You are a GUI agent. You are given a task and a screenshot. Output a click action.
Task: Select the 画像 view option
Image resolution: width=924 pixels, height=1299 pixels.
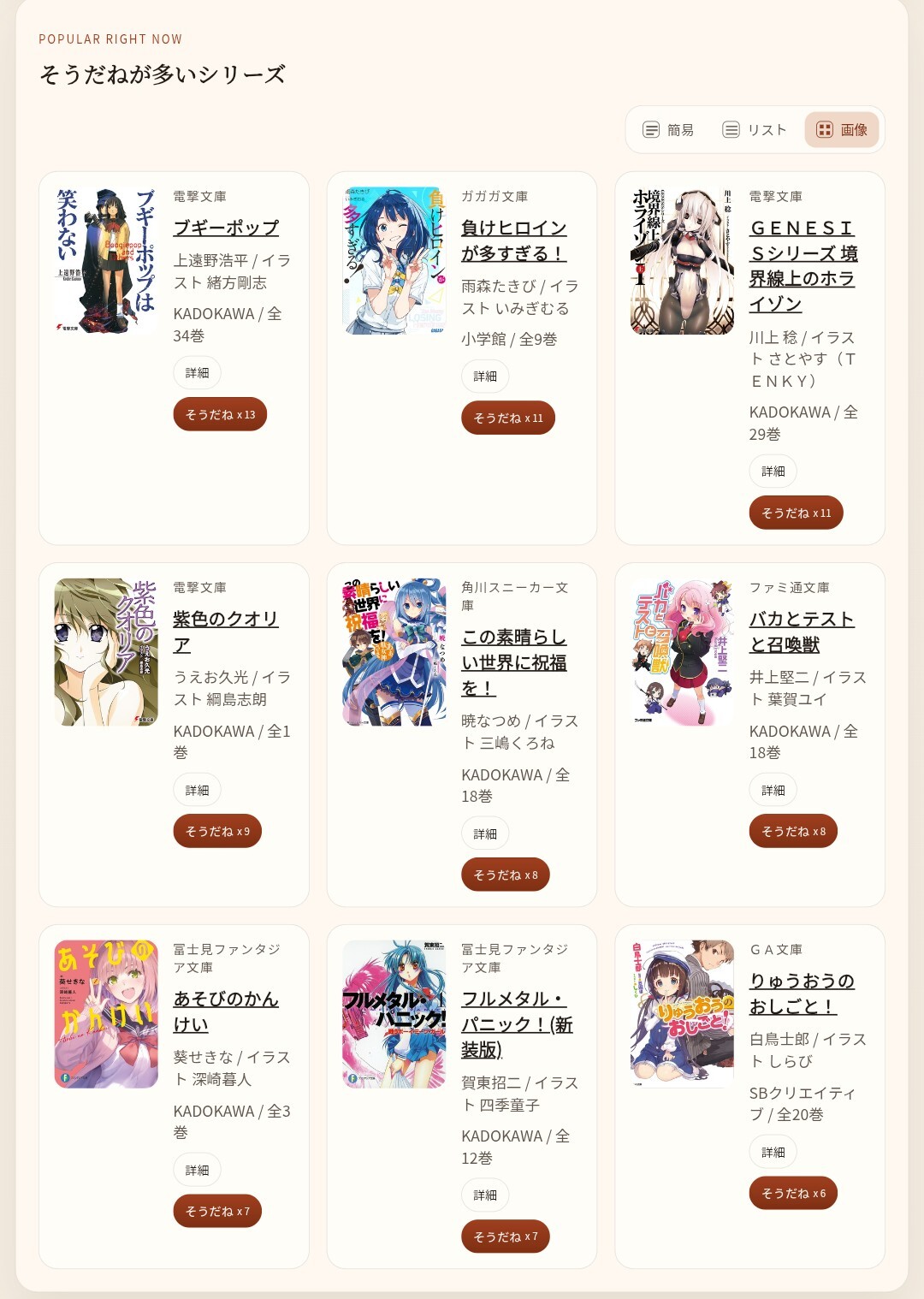pyautogui.click(x=842, y=130)
